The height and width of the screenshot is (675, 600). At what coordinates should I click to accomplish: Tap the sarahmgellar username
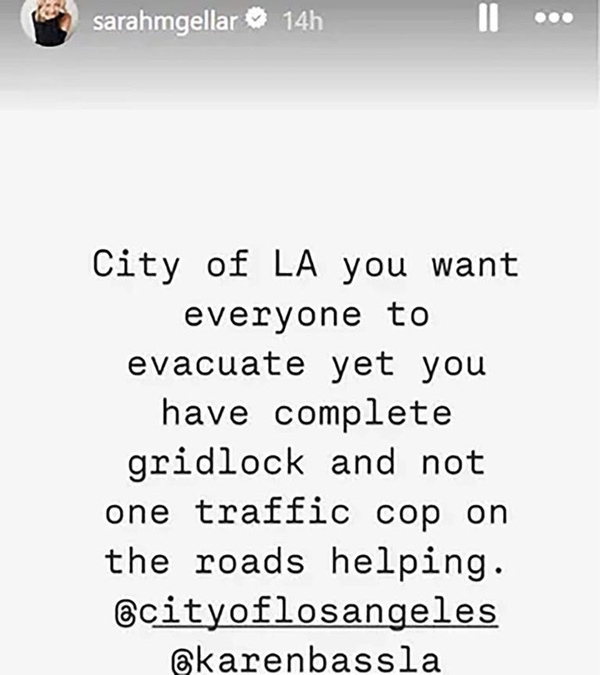coord(166,22)
